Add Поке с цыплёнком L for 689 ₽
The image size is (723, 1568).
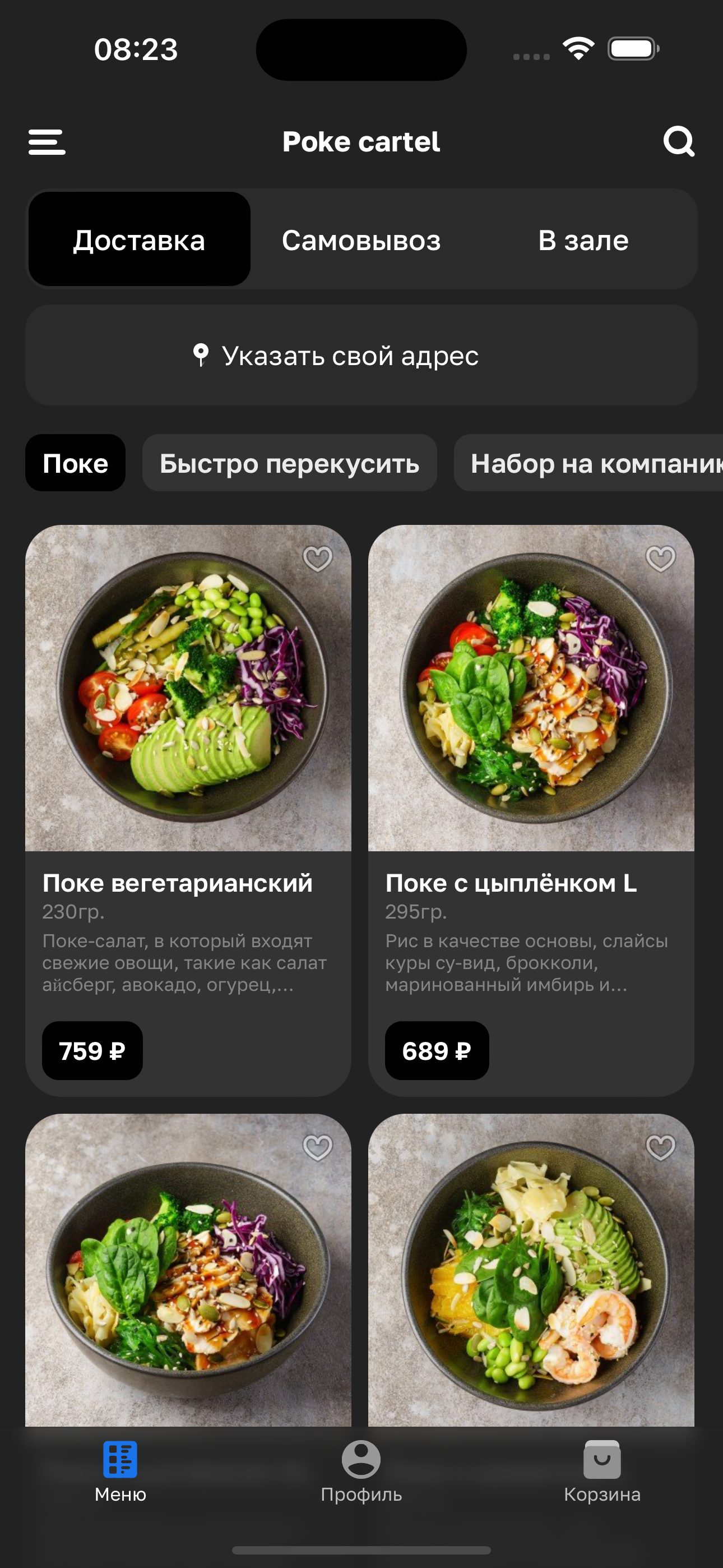click(437, 1050)
